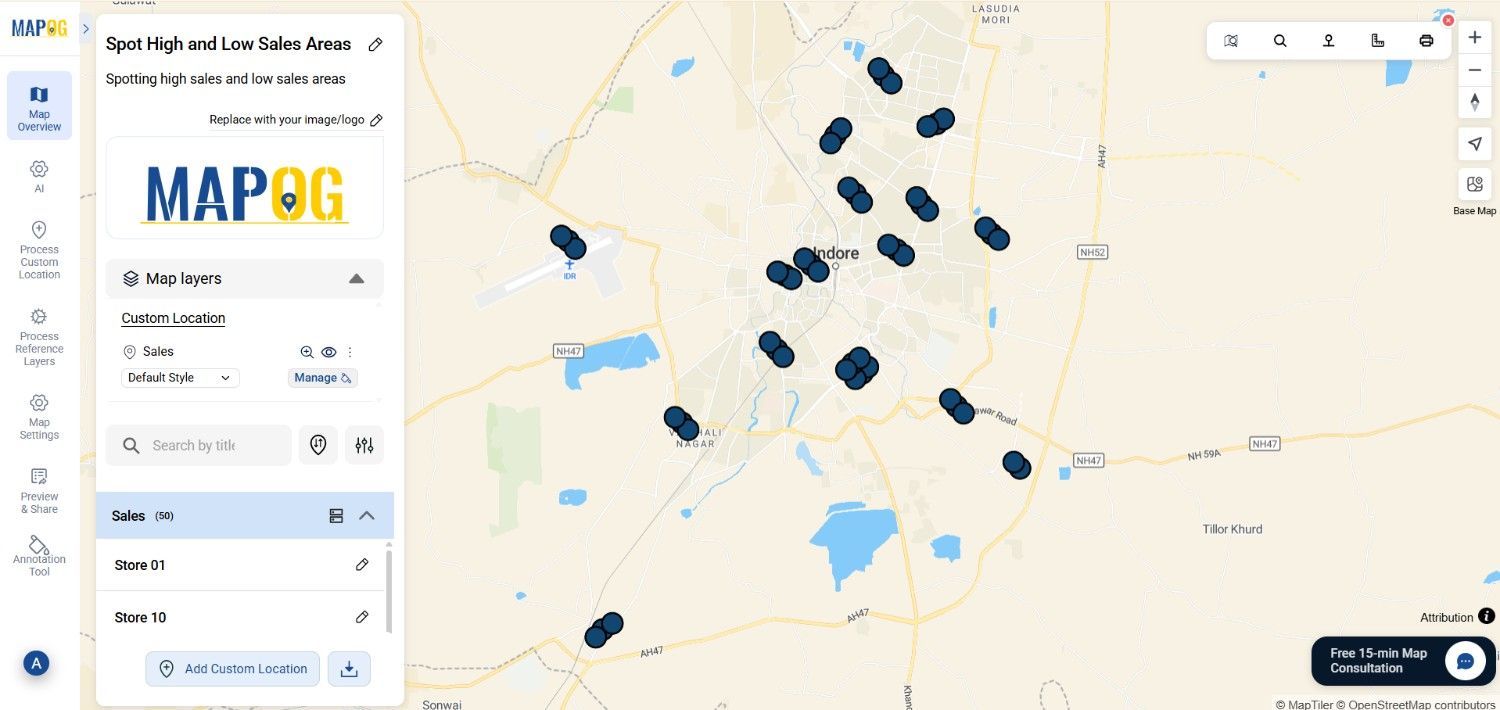Collapse the Sales (50) list
The height and width of the screenshot is (710, 1500).
click(366, 516)
